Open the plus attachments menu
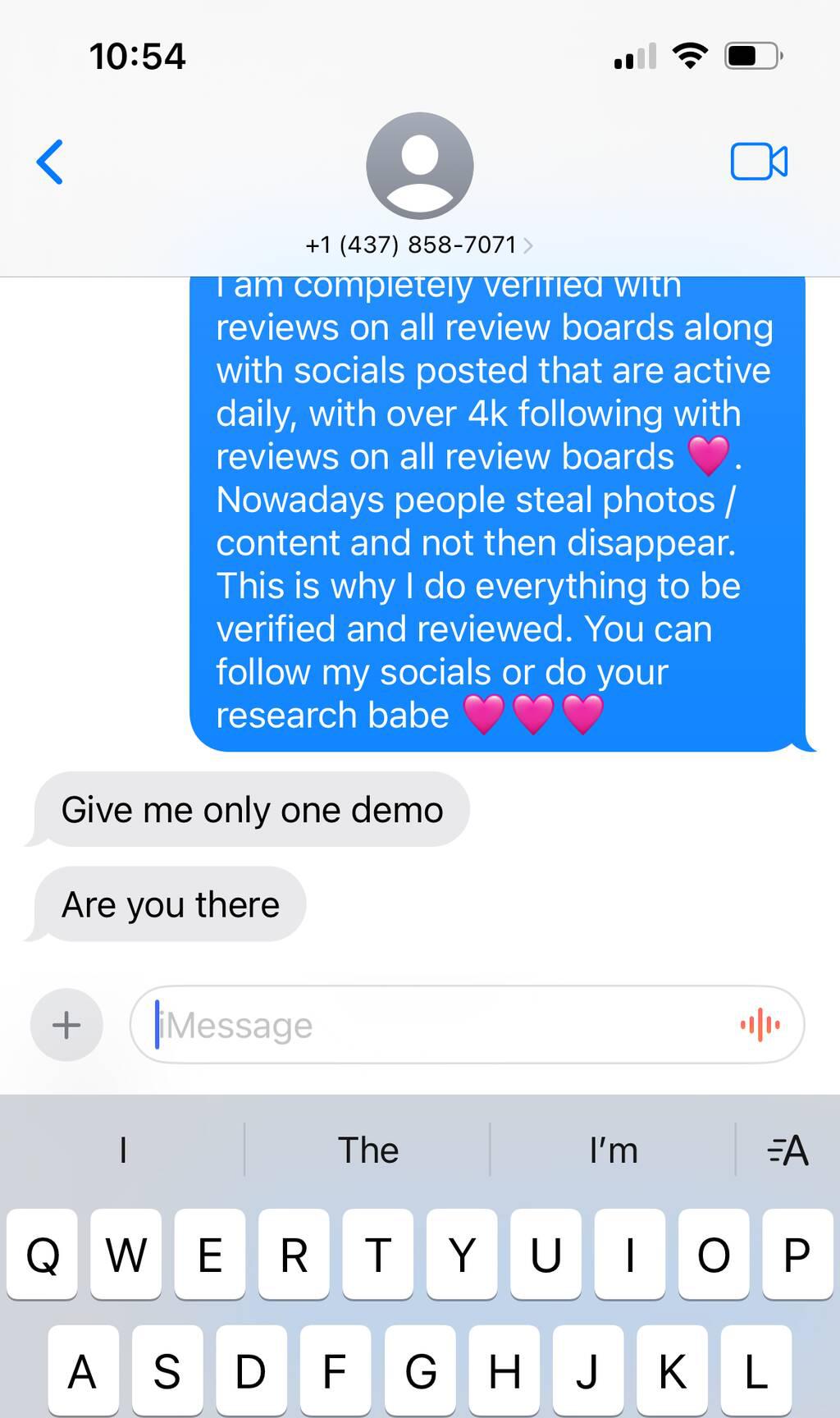Viewport: 840px width, 1418px height. coord(66,1025)
